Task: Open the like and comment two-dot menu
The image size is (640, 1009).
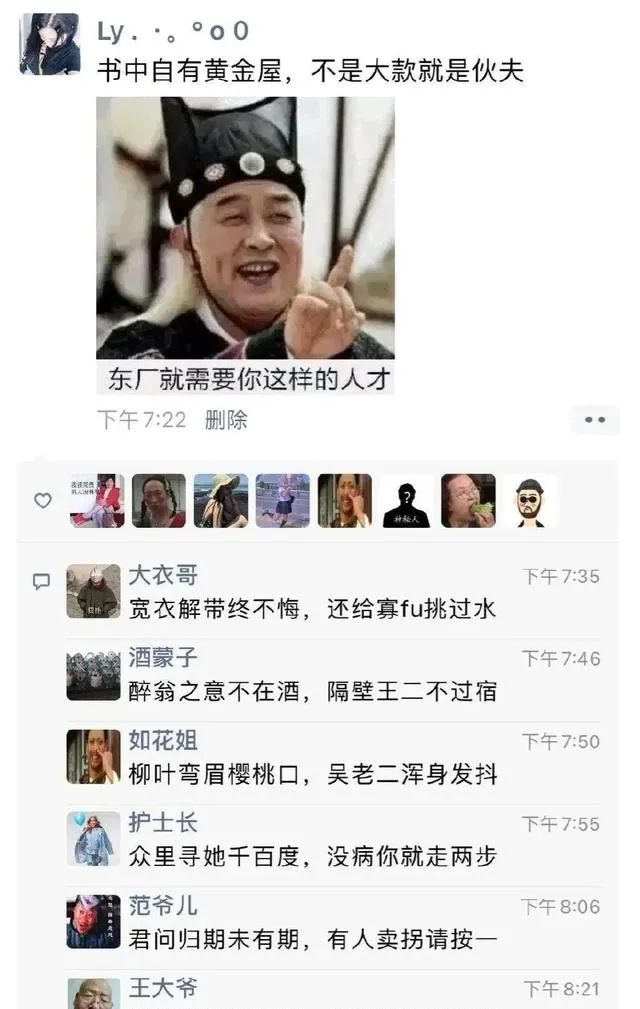Action: [595, 420]
